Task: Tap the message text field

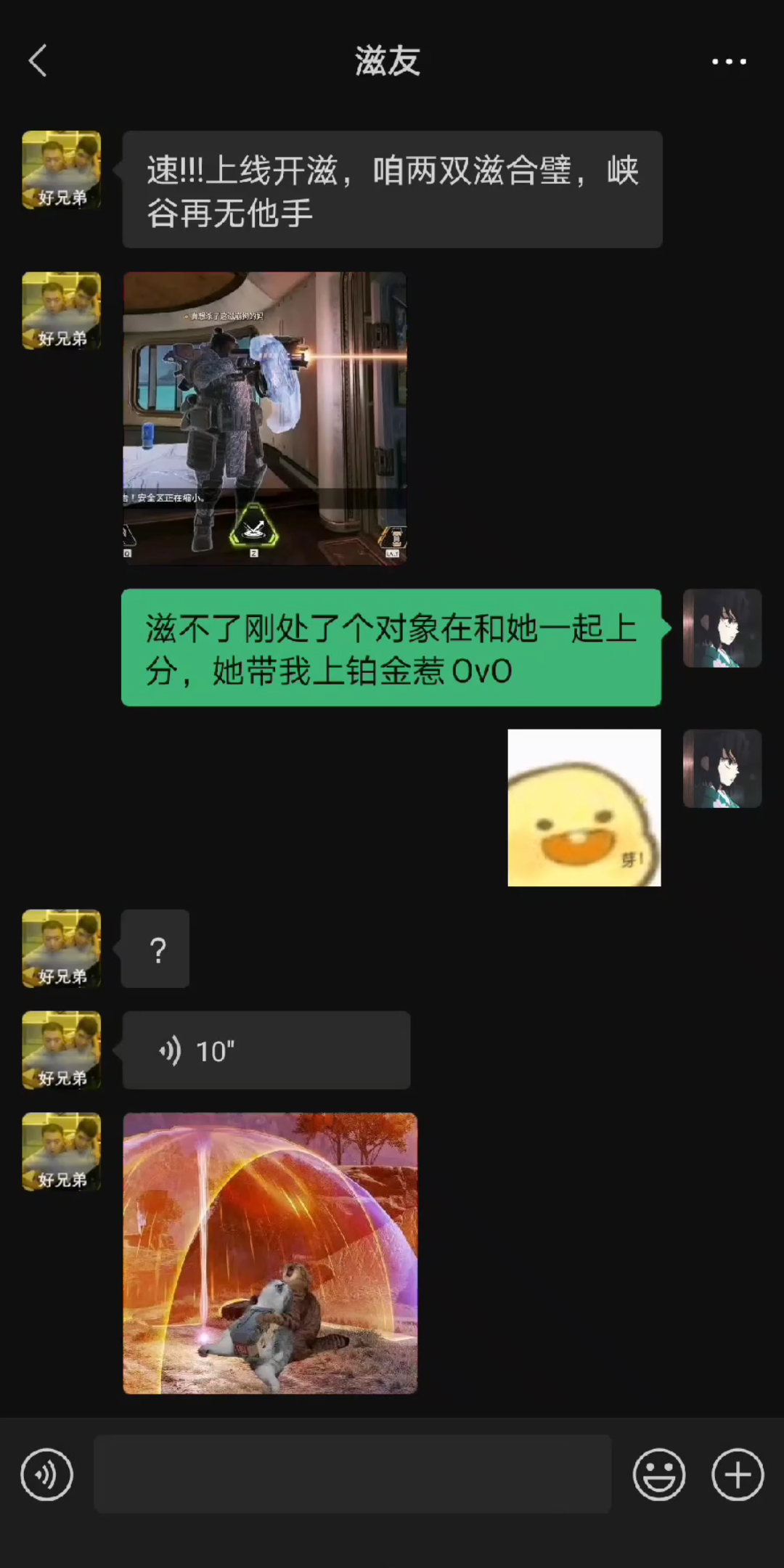Action: click(352, 1474)
